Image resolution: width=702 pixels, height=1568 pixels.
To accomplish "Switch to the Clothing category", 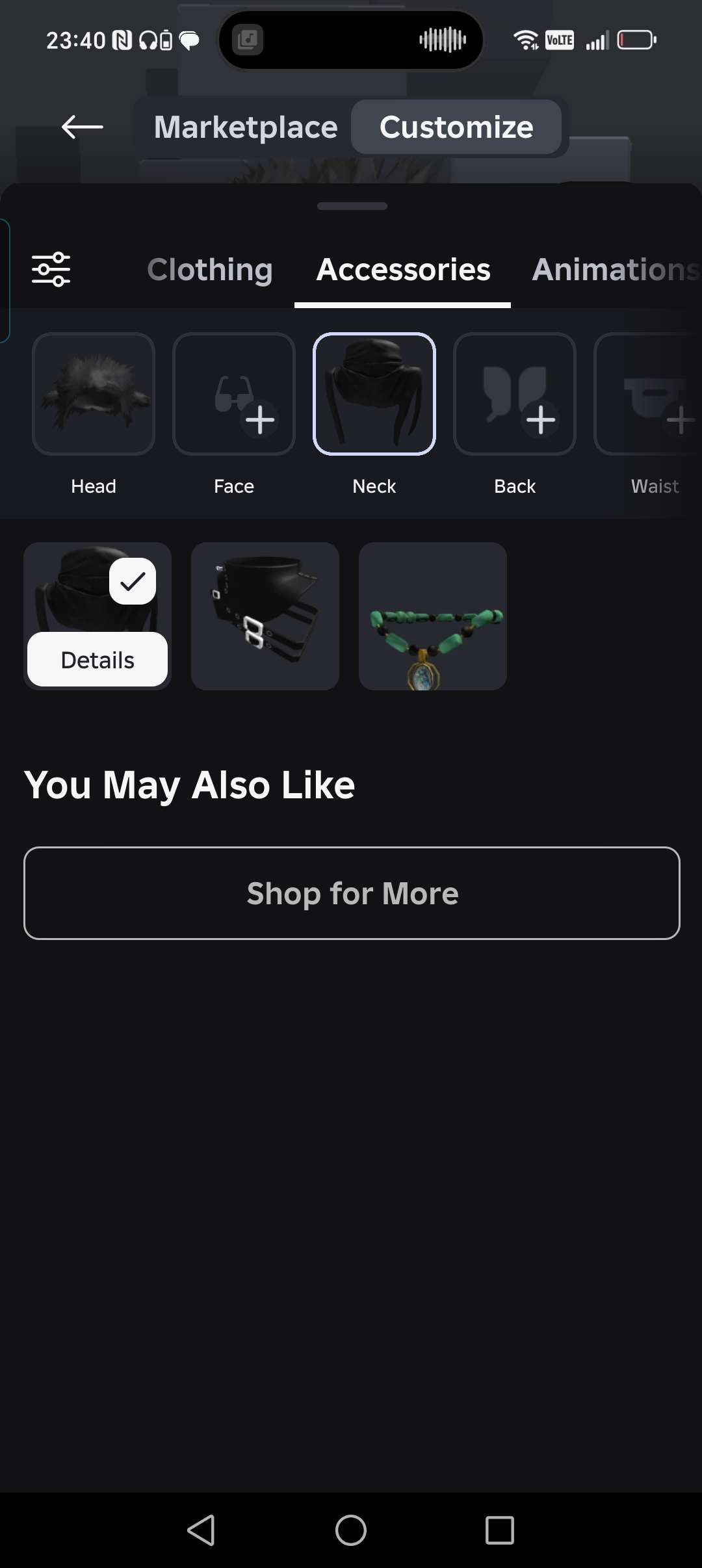I will [209, 270].
